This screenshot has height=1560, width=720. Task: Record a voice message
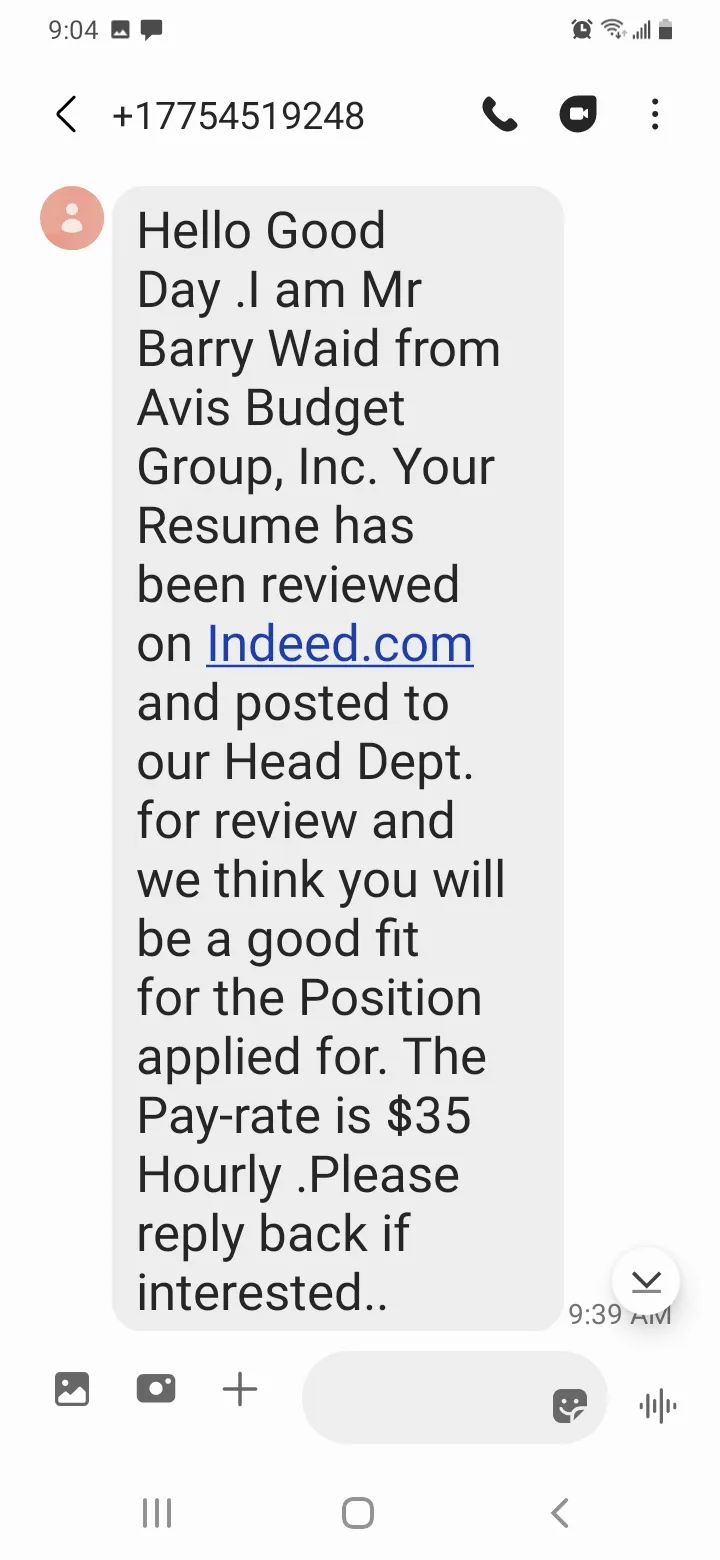tap(657, 1406)
